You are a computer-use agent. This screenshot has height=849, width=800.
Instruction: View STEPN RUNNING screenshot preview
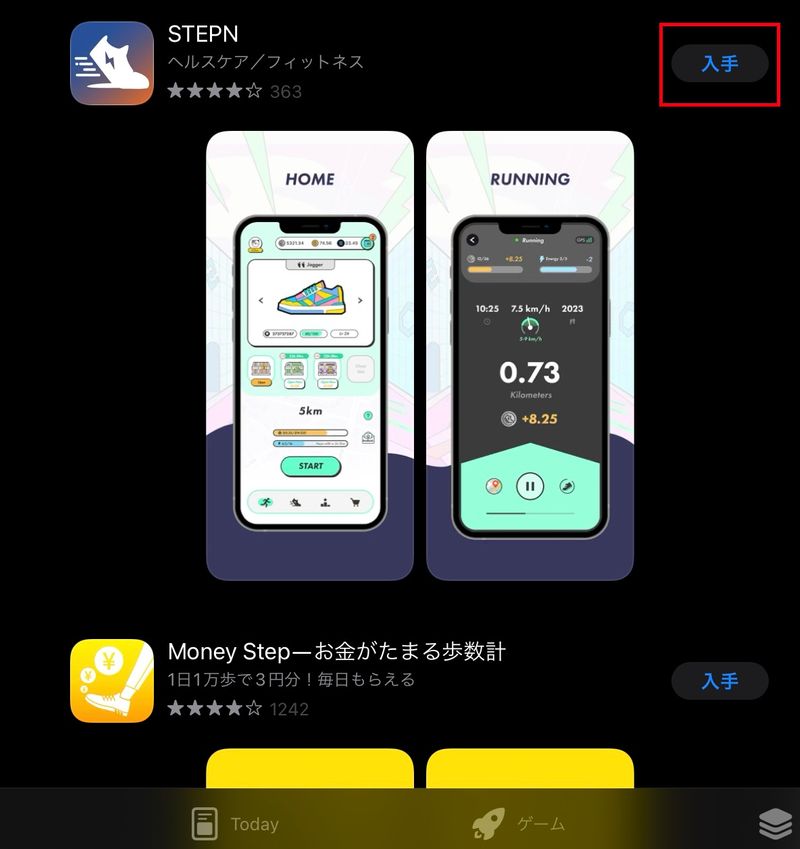530,355
